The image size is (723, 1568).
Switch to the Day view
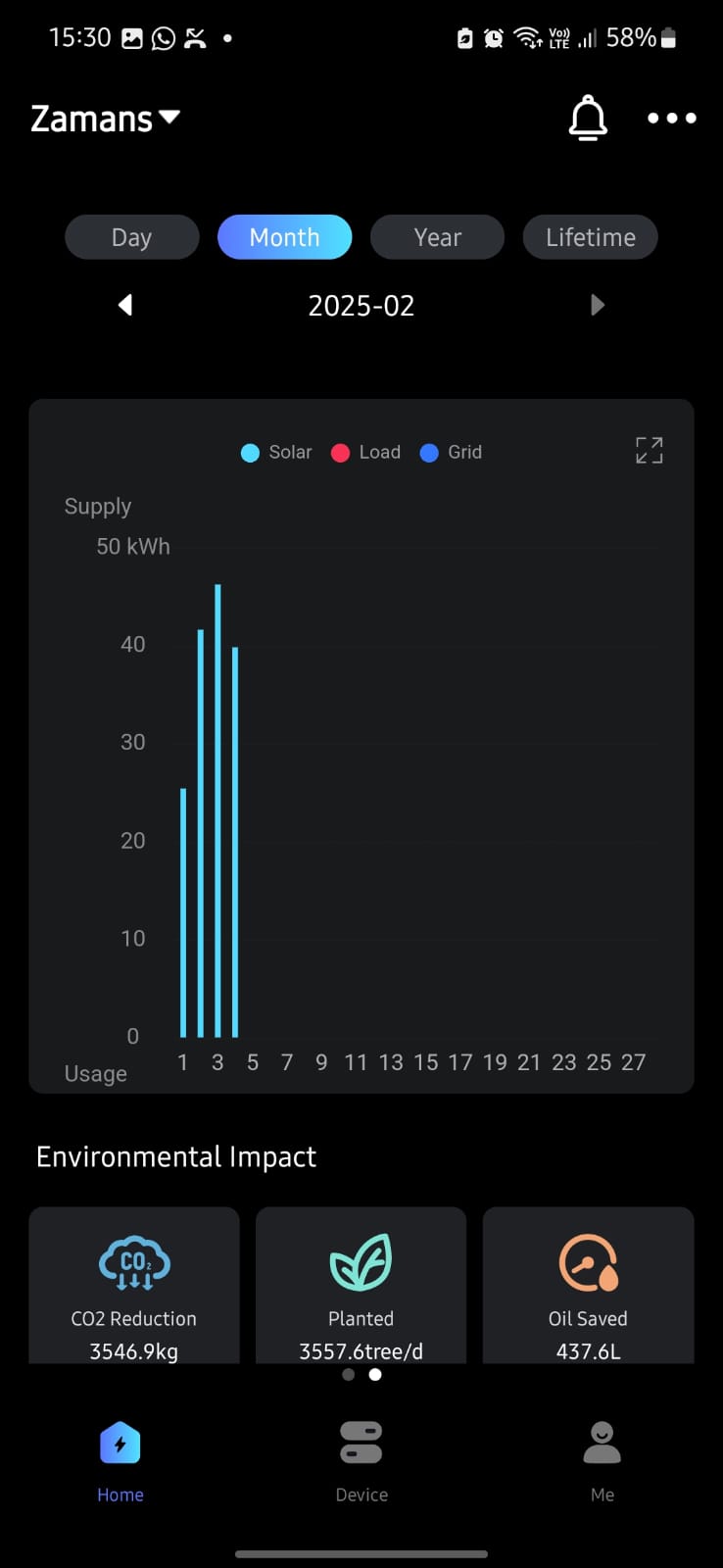tap(132, 237)
